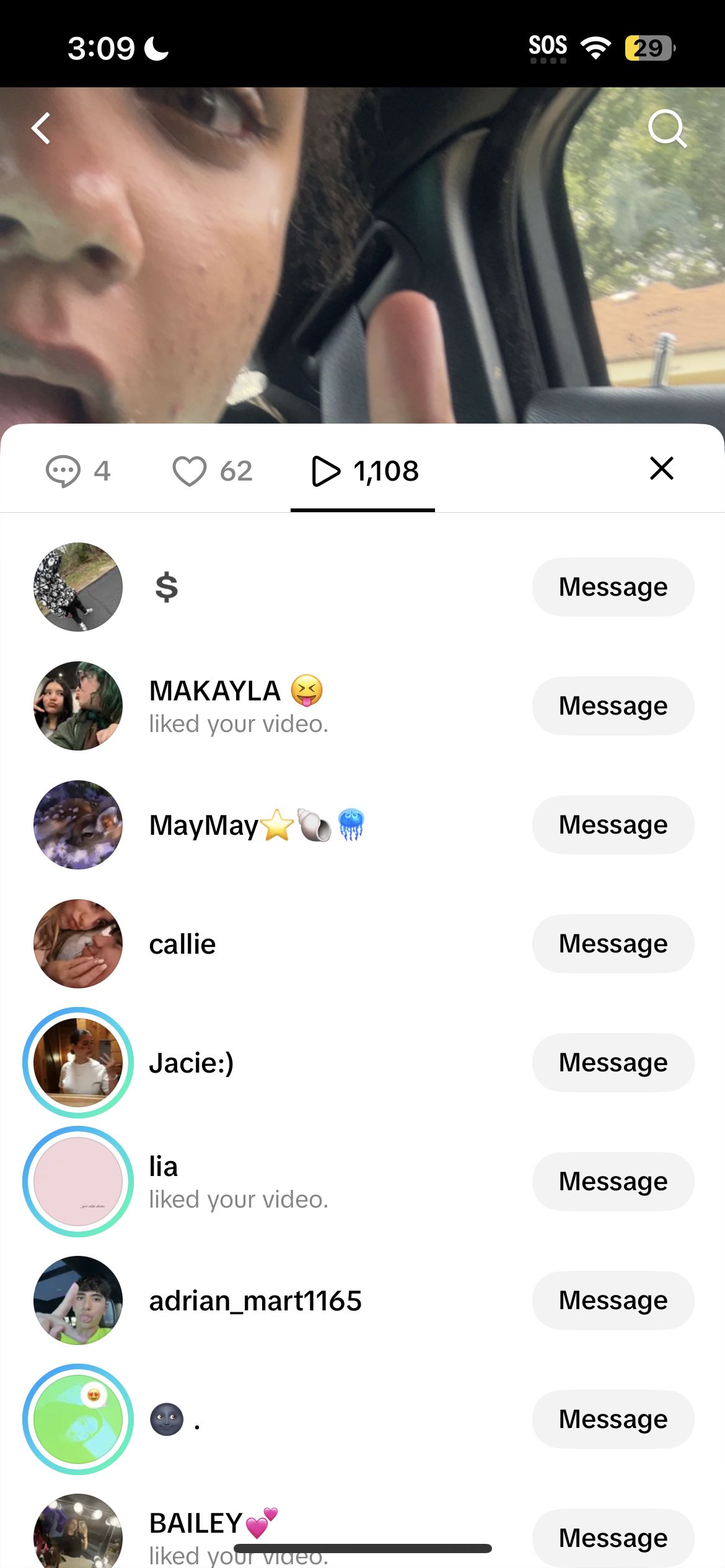Open MAKAYLA's profile picture
The height and width of the screenshot is (1568, 725).
click(78, 706)
